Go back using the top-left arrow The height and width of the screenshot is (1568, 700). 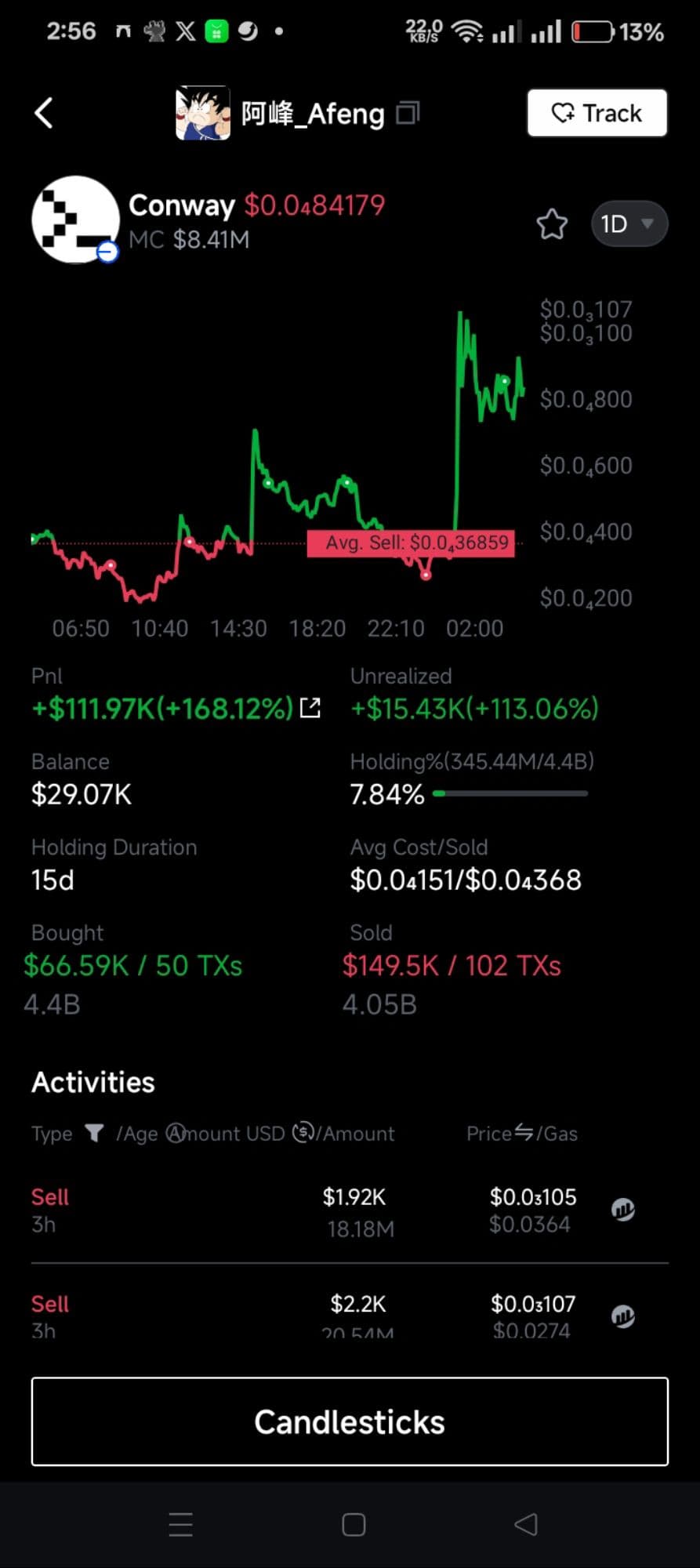click(x=44, y=113)
